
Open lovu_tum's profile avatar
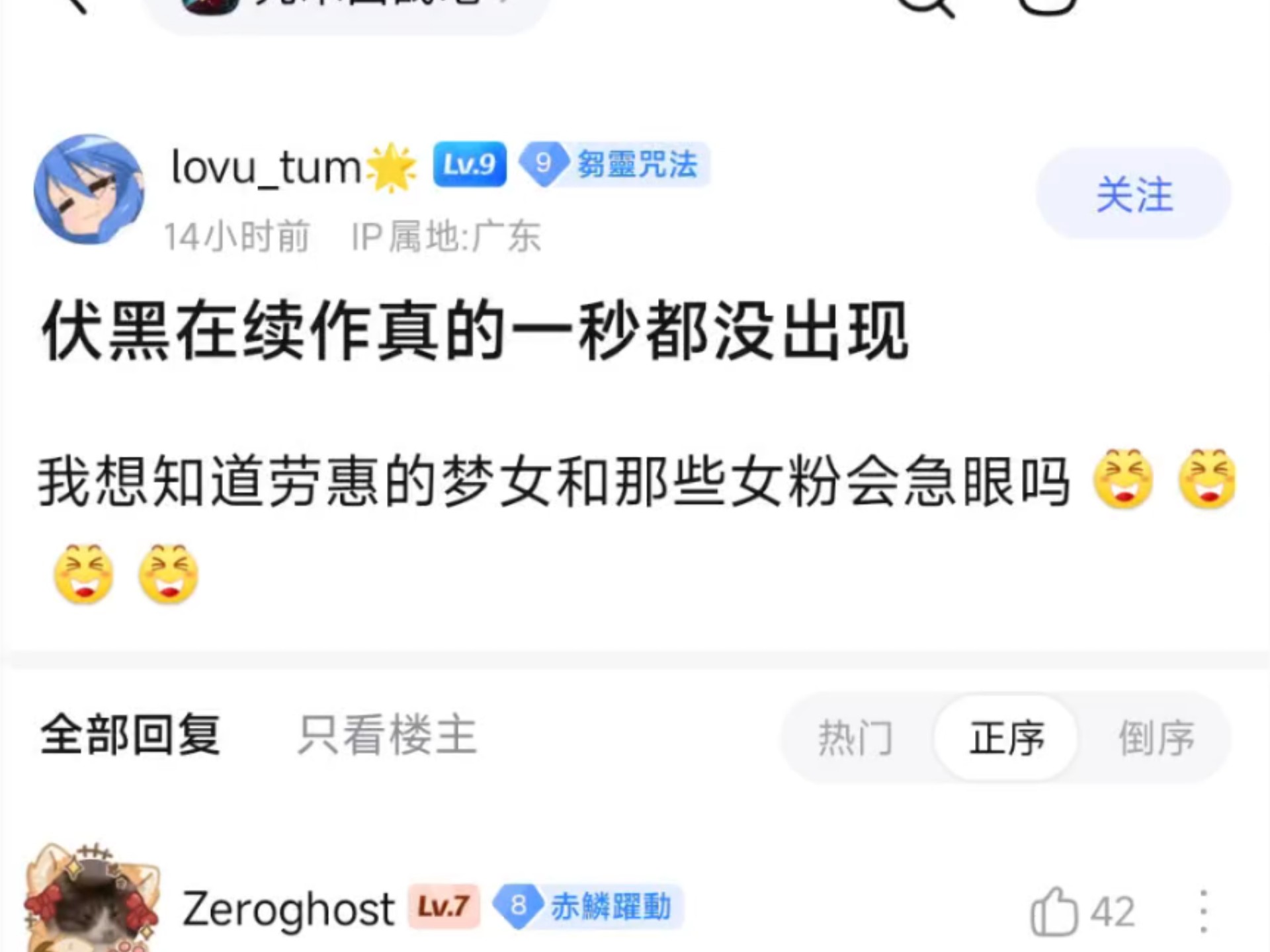click(x=89, y=190)
